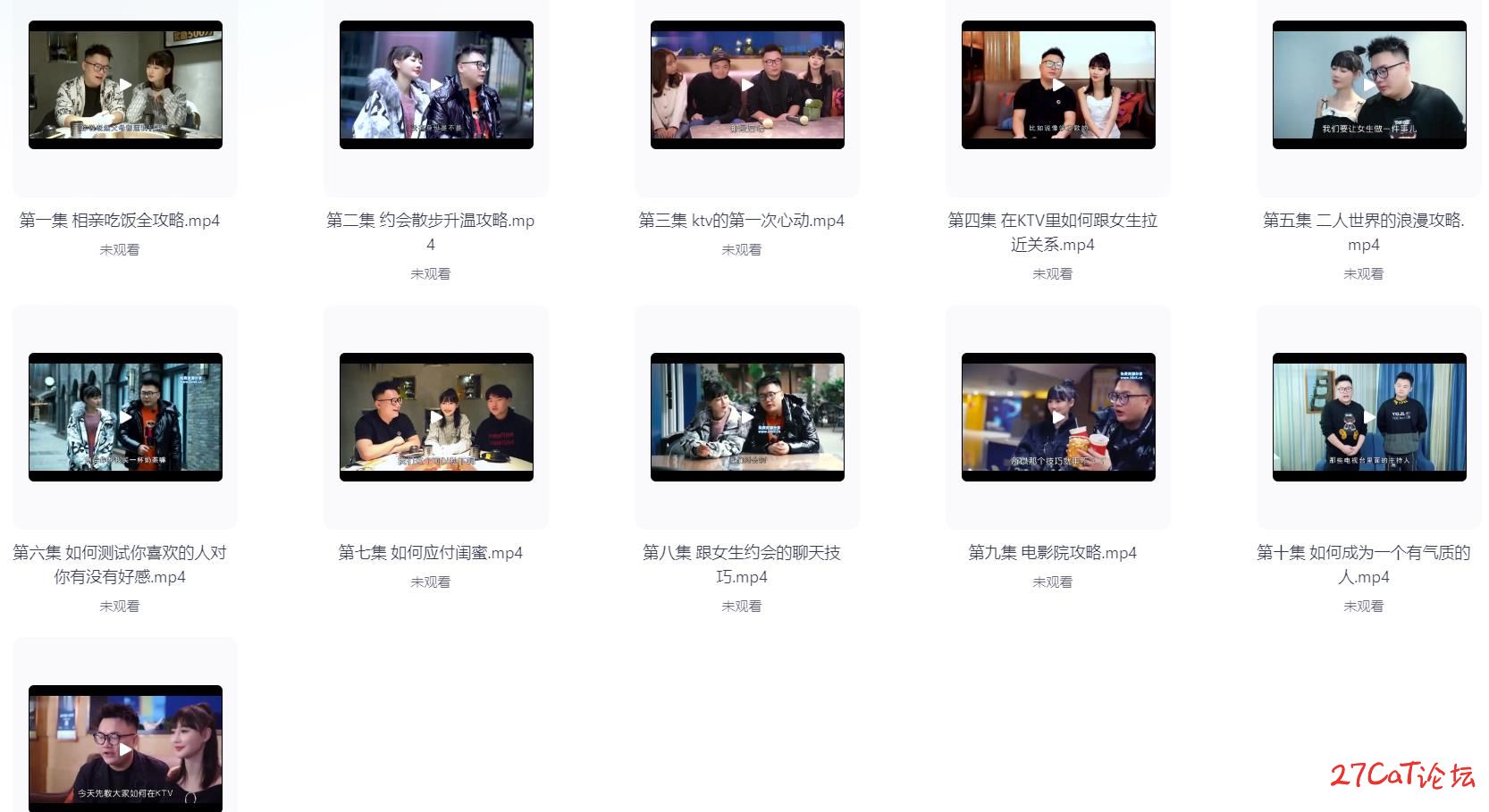This screenshot has width=1489, height=812.
Task: Play 第二集 约会散步升温攻略 video
Action: coord(436,85)
